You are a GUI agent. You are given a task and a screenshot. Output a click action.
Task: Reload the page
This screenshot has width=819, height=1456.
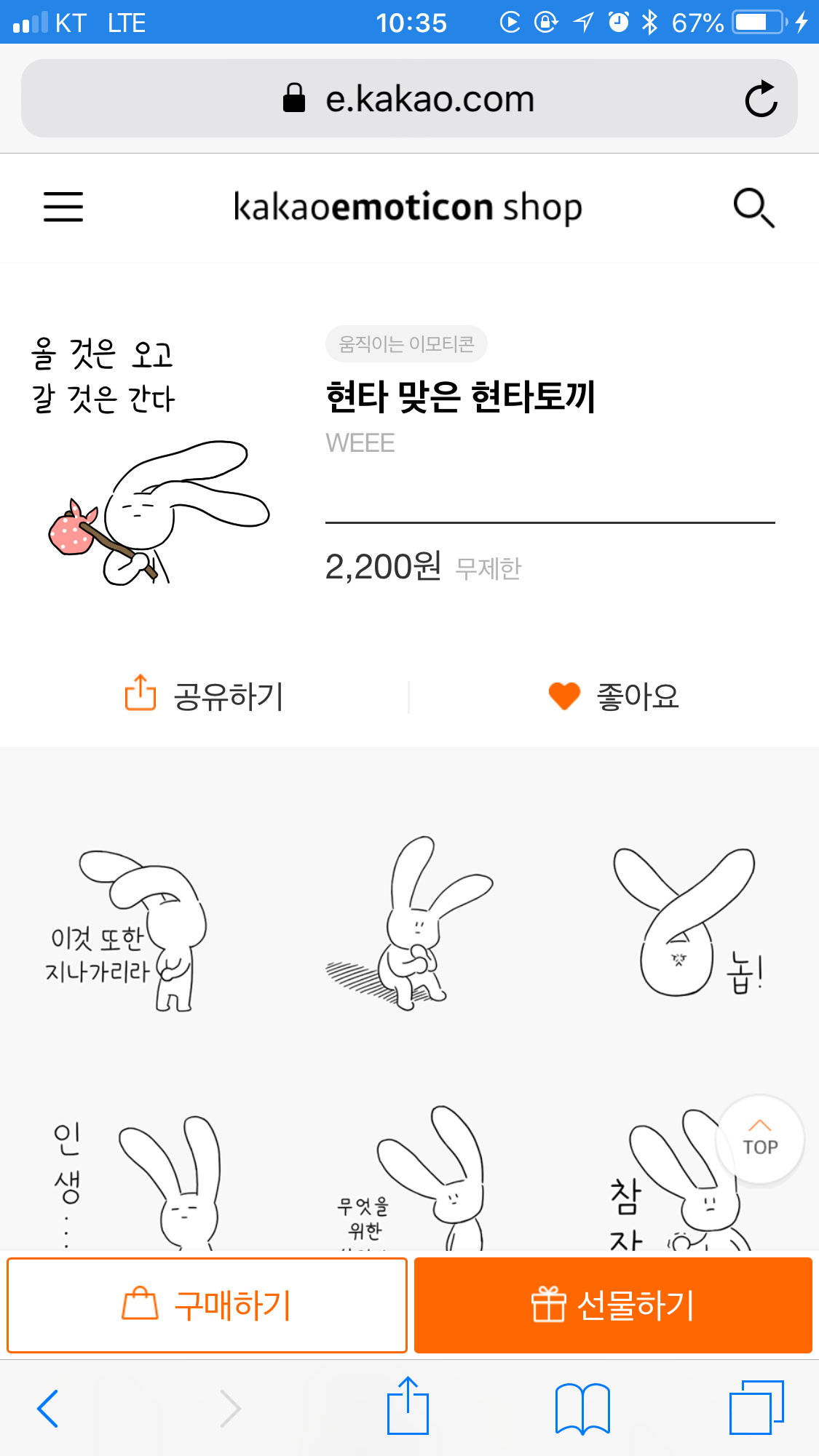[x=761, y=99]
